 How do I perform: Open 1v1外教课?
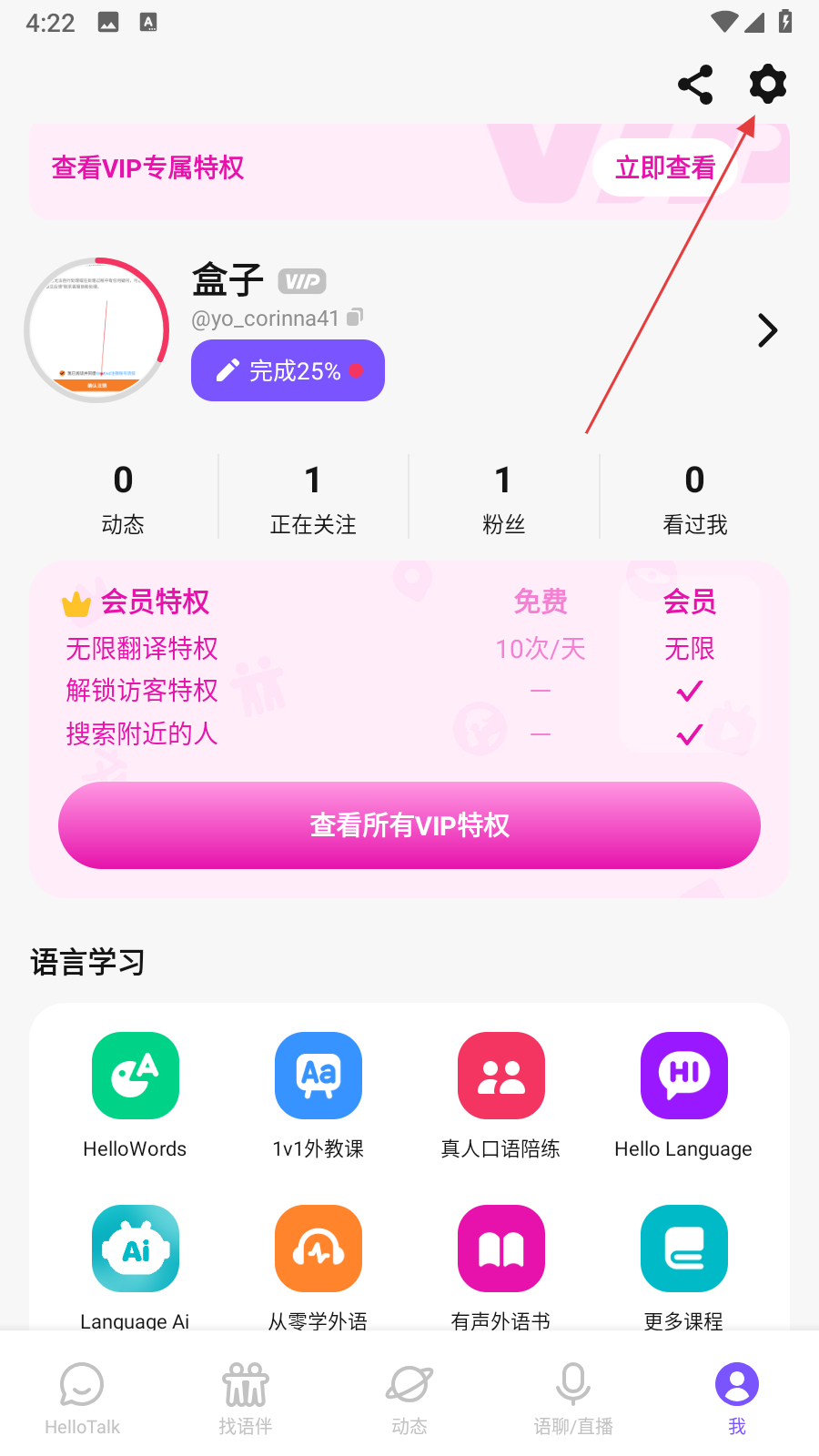click(318, 1076)
